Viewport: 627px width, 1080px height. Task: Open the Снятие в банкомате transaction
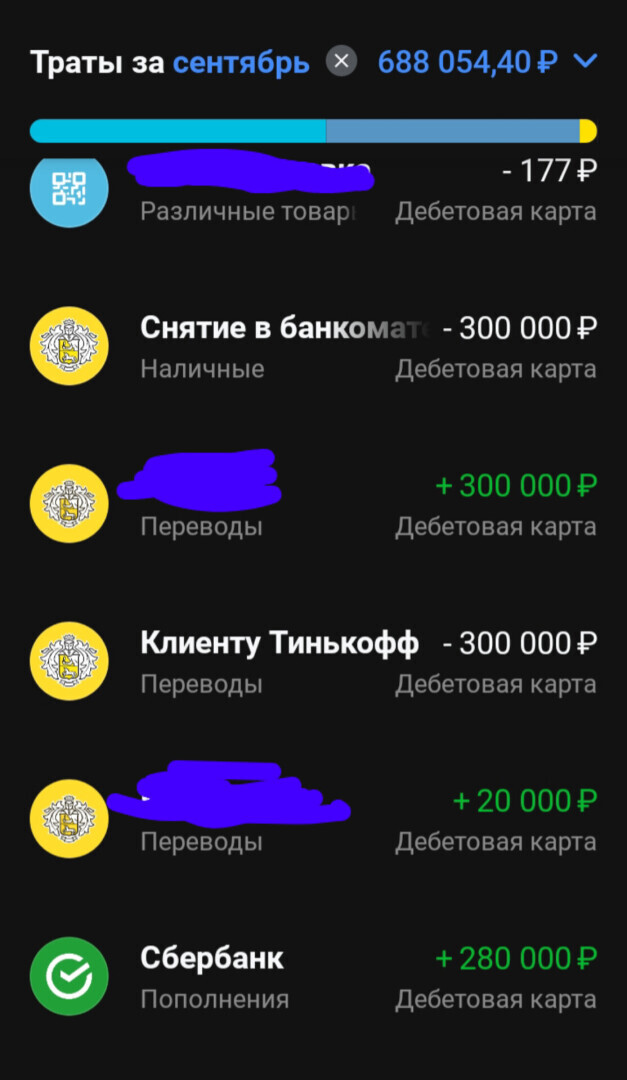(x=313, y=346)
